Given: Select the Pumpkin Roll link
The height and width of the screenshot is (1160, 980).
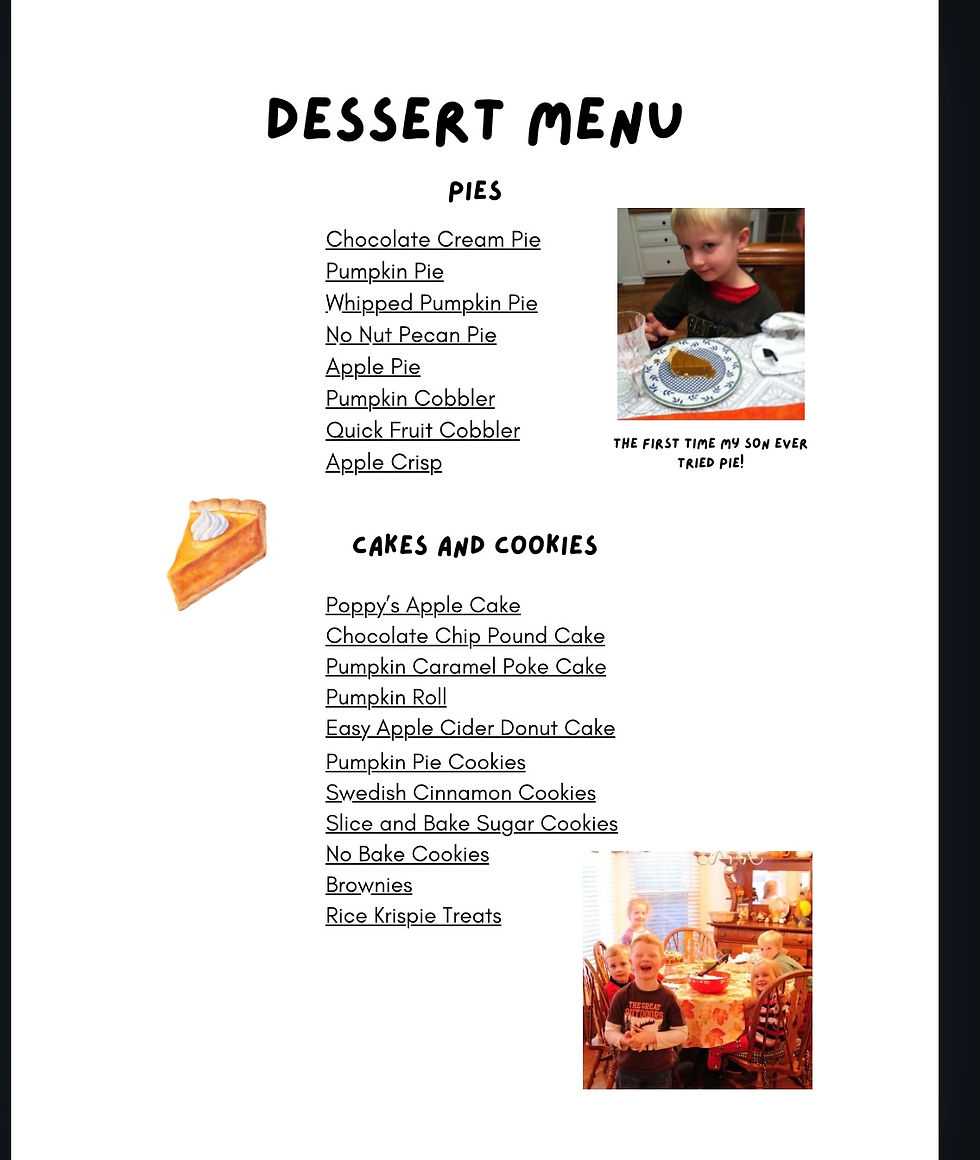Looking at the screenshot, I should [x=386, y=698].
